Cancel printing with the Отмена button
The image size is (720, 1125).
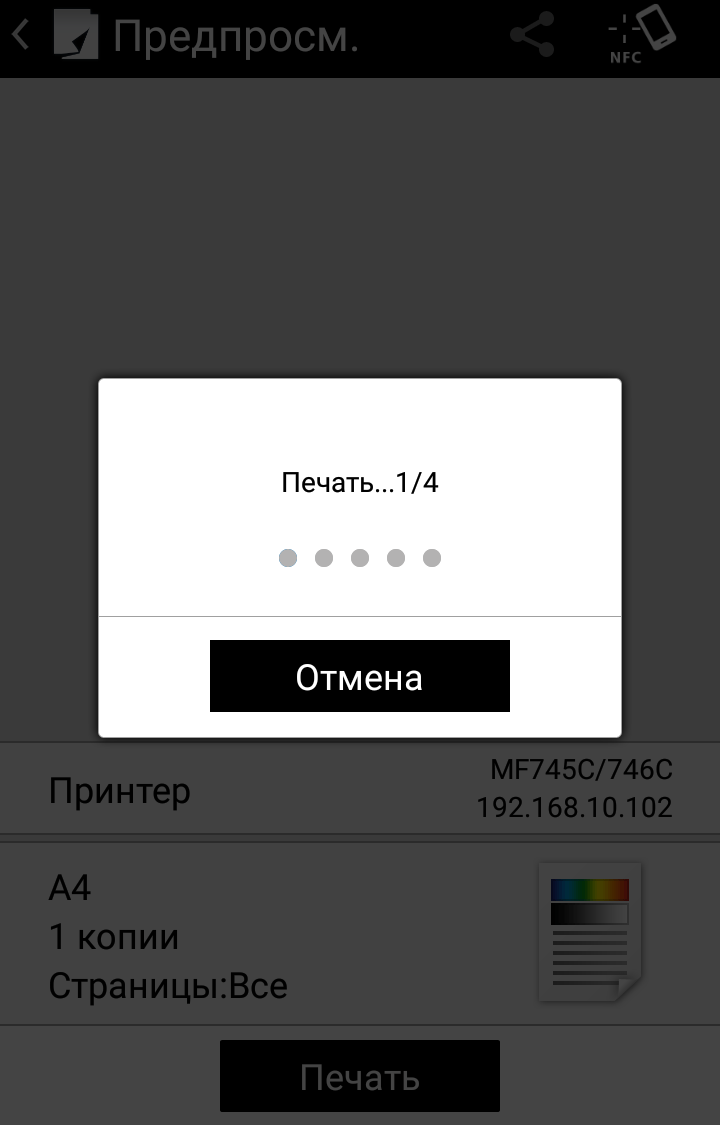pos(359,677)
